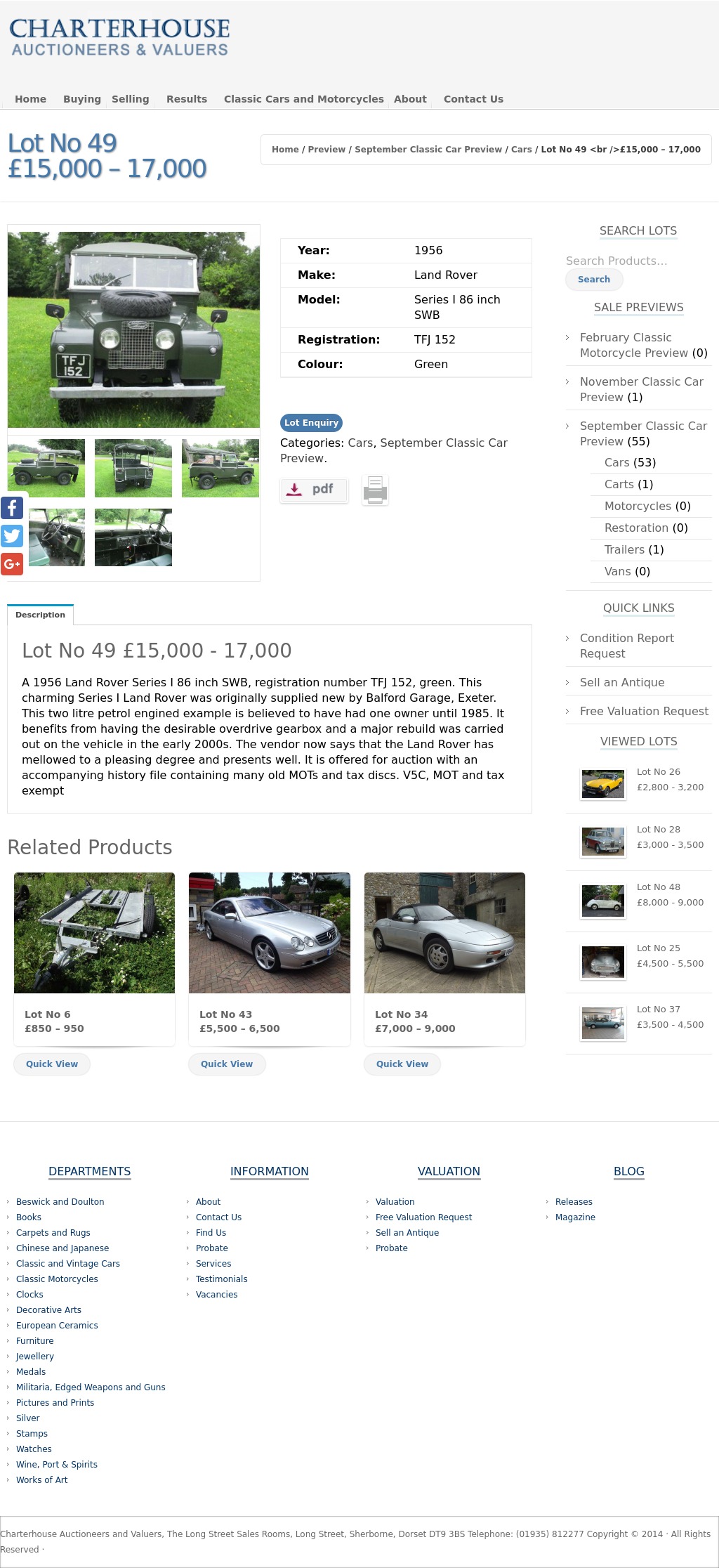Tap the Lot Enquiry button
719x1568 pixels.
(x=311, y=423)
